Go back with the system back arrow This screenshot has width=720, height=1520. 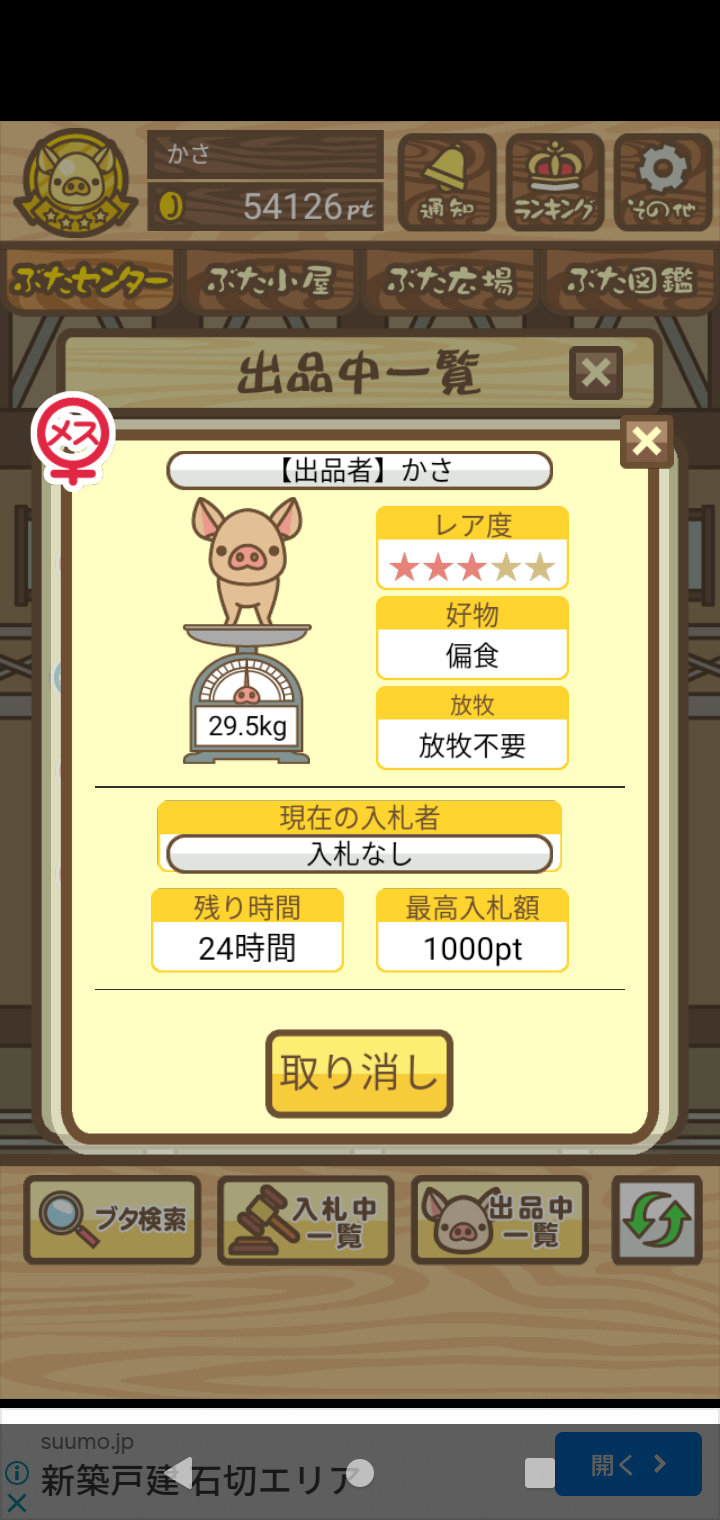tap(180, 1472)
